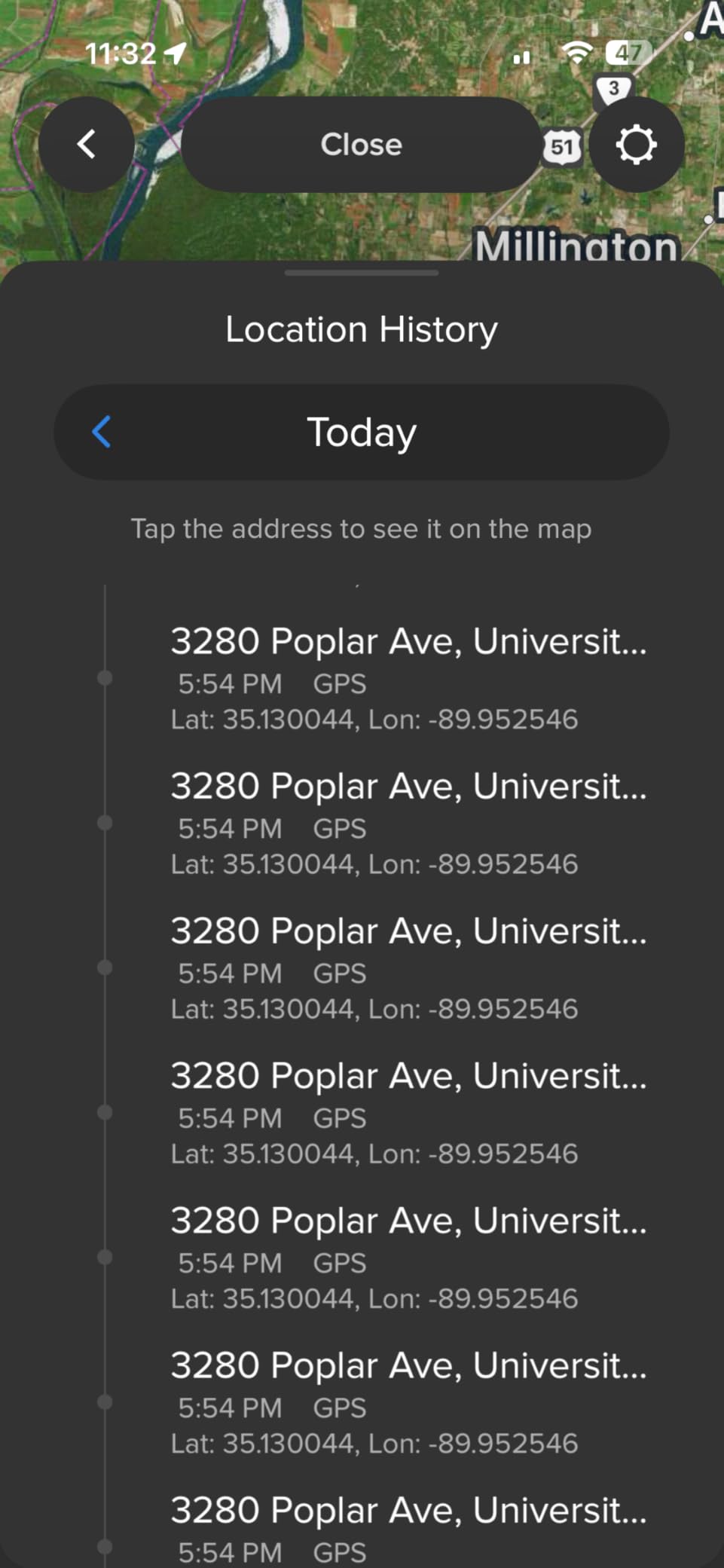The height and width of the screenshot is (1568, 724).
Task: Open the settings gear
Action: [x=636, y=144]
